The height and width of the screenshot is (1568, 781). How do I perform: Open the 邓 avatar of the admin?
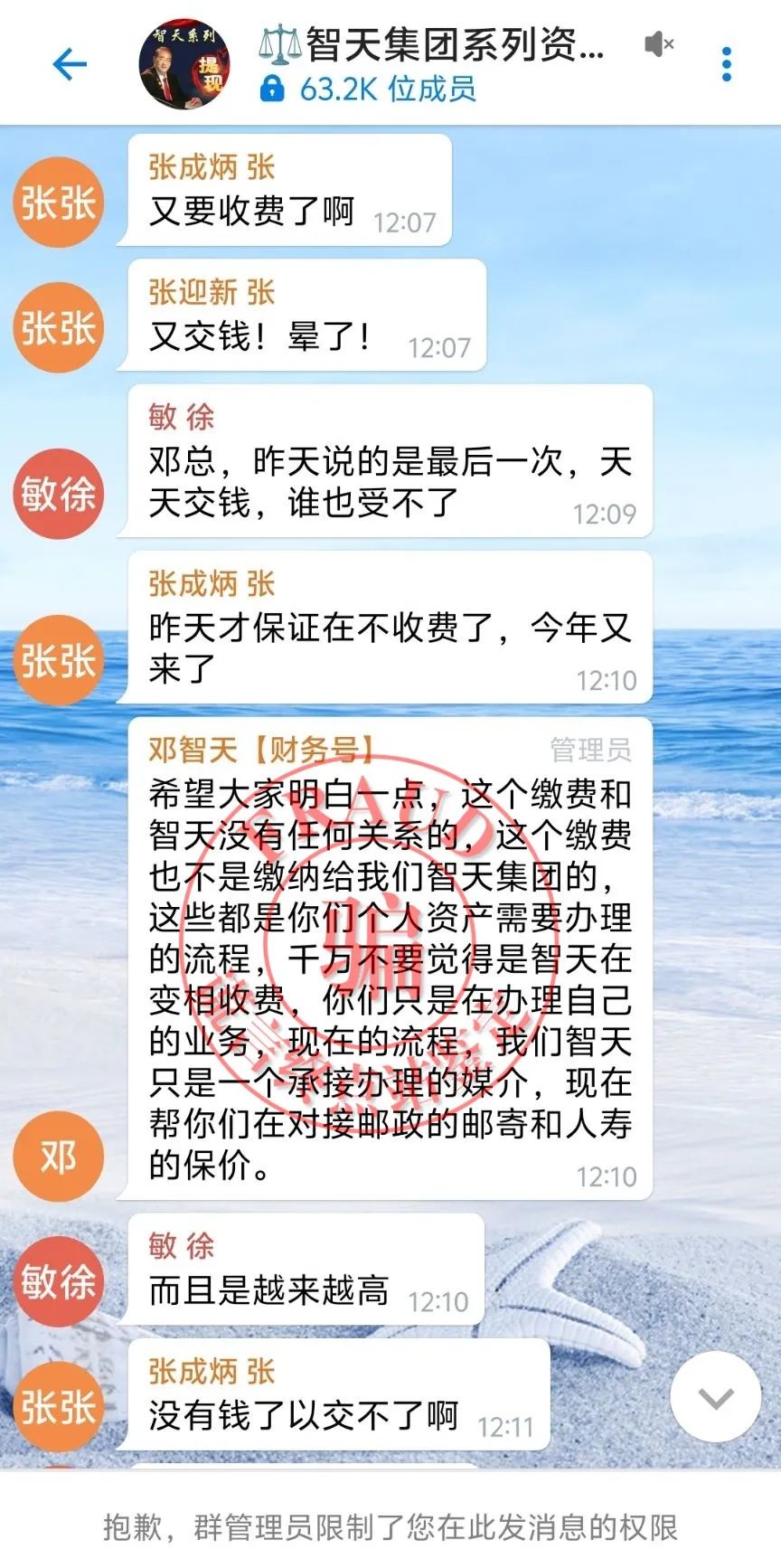click(x=58, y=1157)
